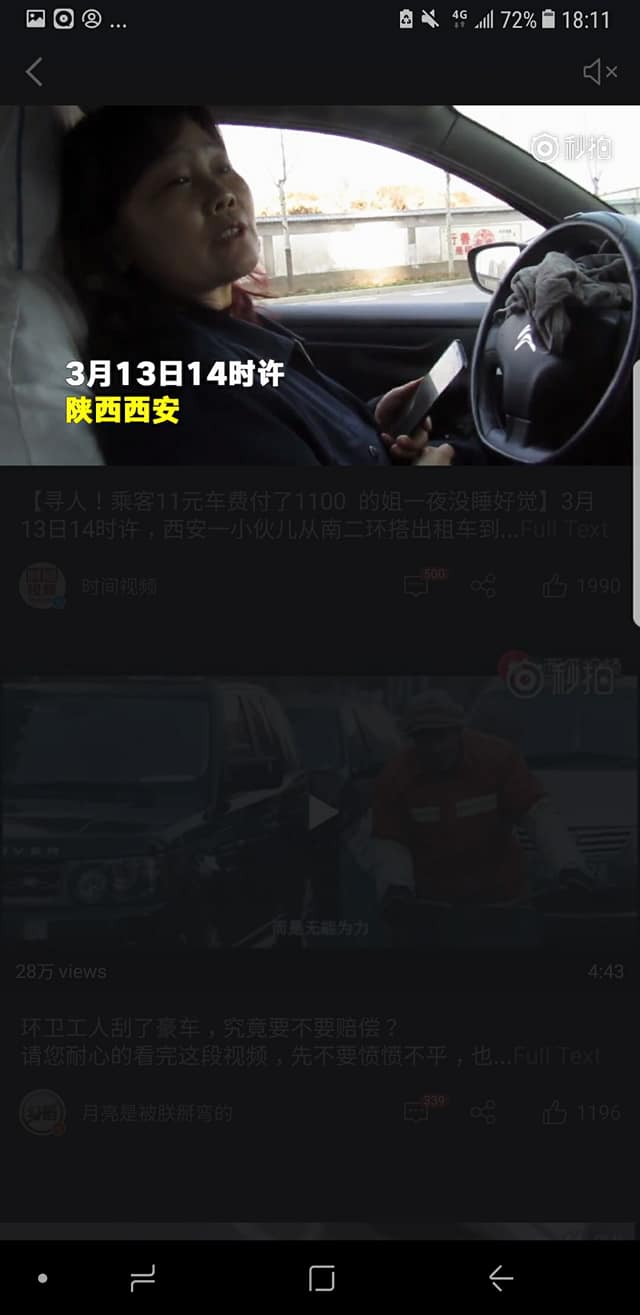The width and height of the screenshot is (640, 1315).
Task: Open comments on 月亮是被朕掰弯的 post
Action: [x=416, y=1112]
